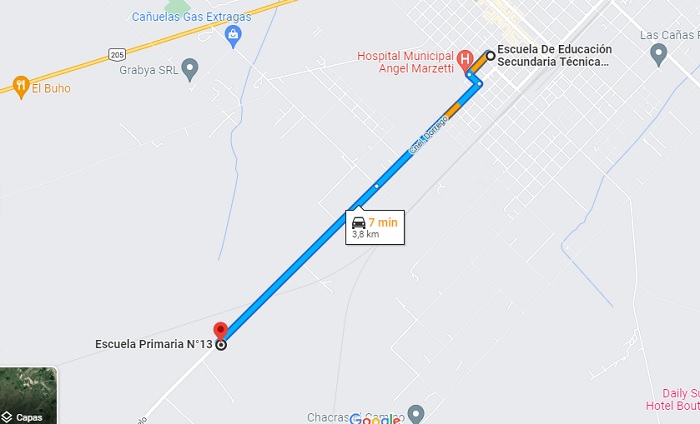Screen dimensions: 700x424
Task: Open the Capas layers thumbnail
Action: pyautogui.click(x=28, y=396)
